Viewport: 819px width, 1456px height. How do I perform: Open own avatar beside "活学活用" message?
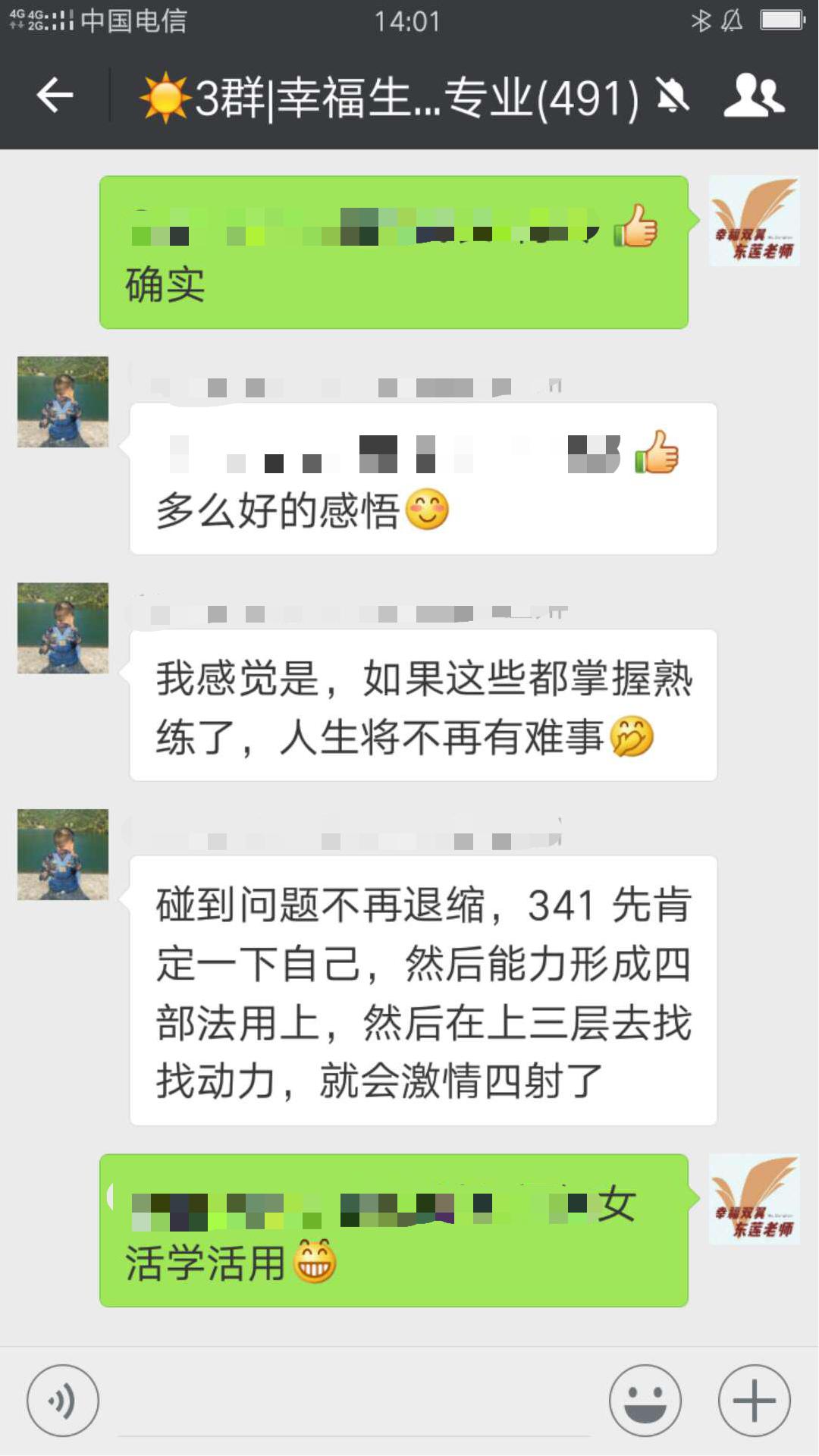point(754,1199)
